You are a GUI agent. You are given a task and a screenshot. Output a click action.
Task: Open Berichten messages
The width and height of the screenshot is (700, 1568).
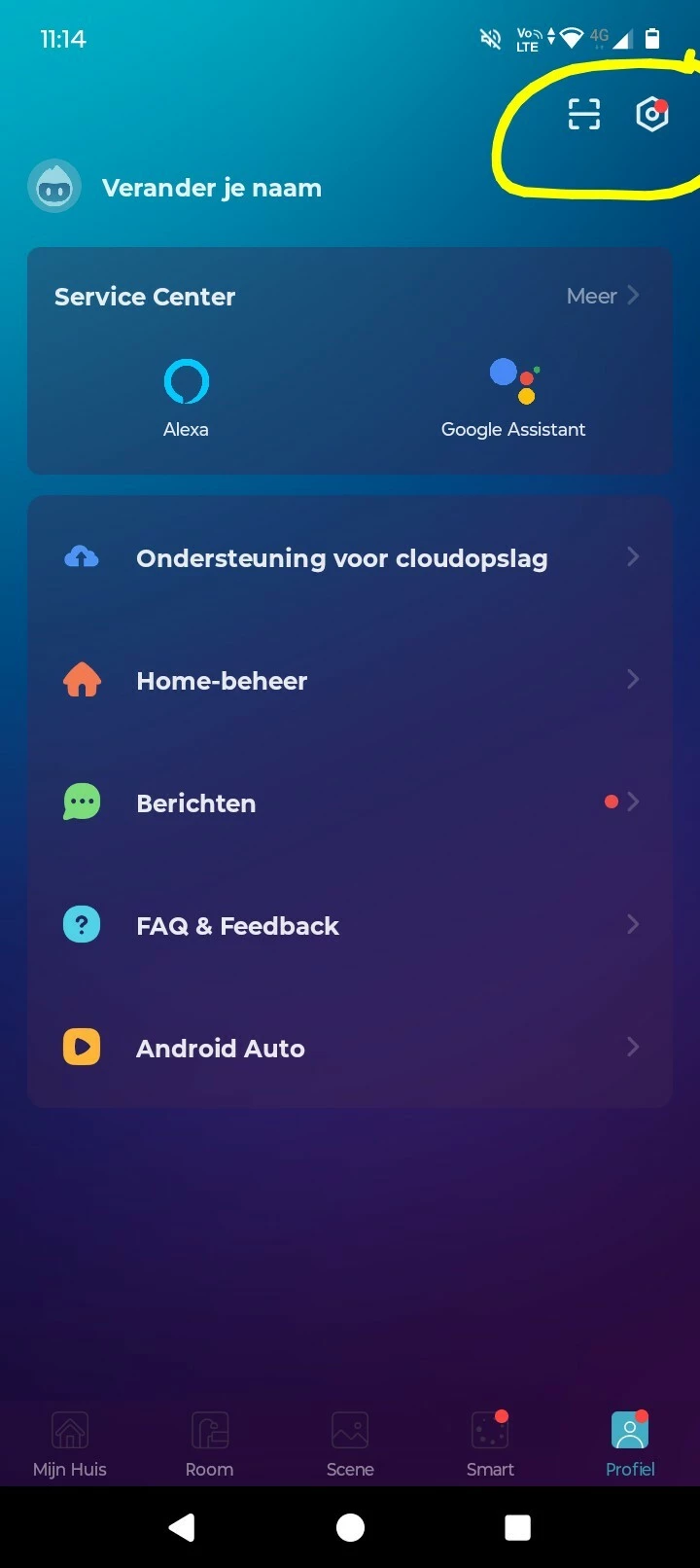click(x=350, y=803)
